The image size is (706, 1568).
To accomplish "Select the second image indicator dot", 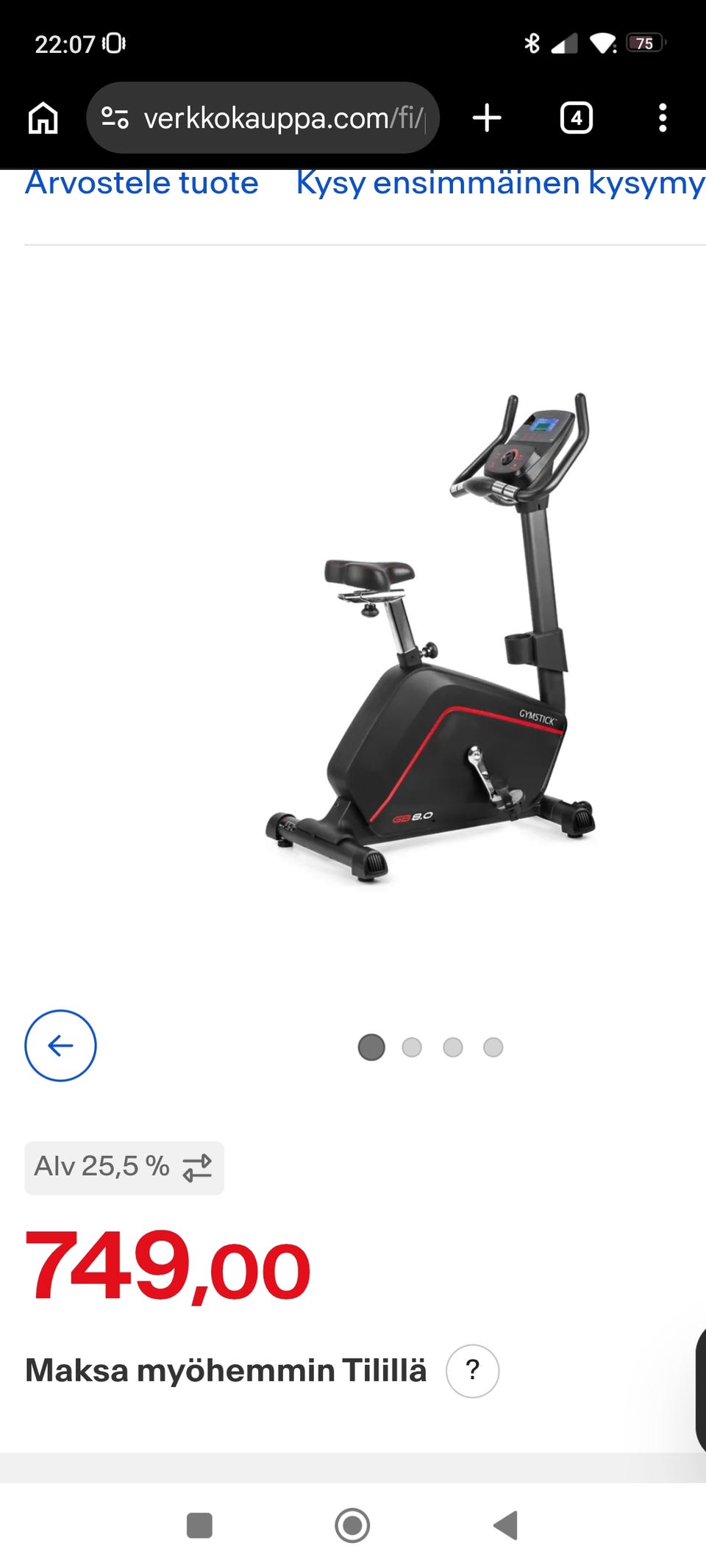I will coord(412,1047).
